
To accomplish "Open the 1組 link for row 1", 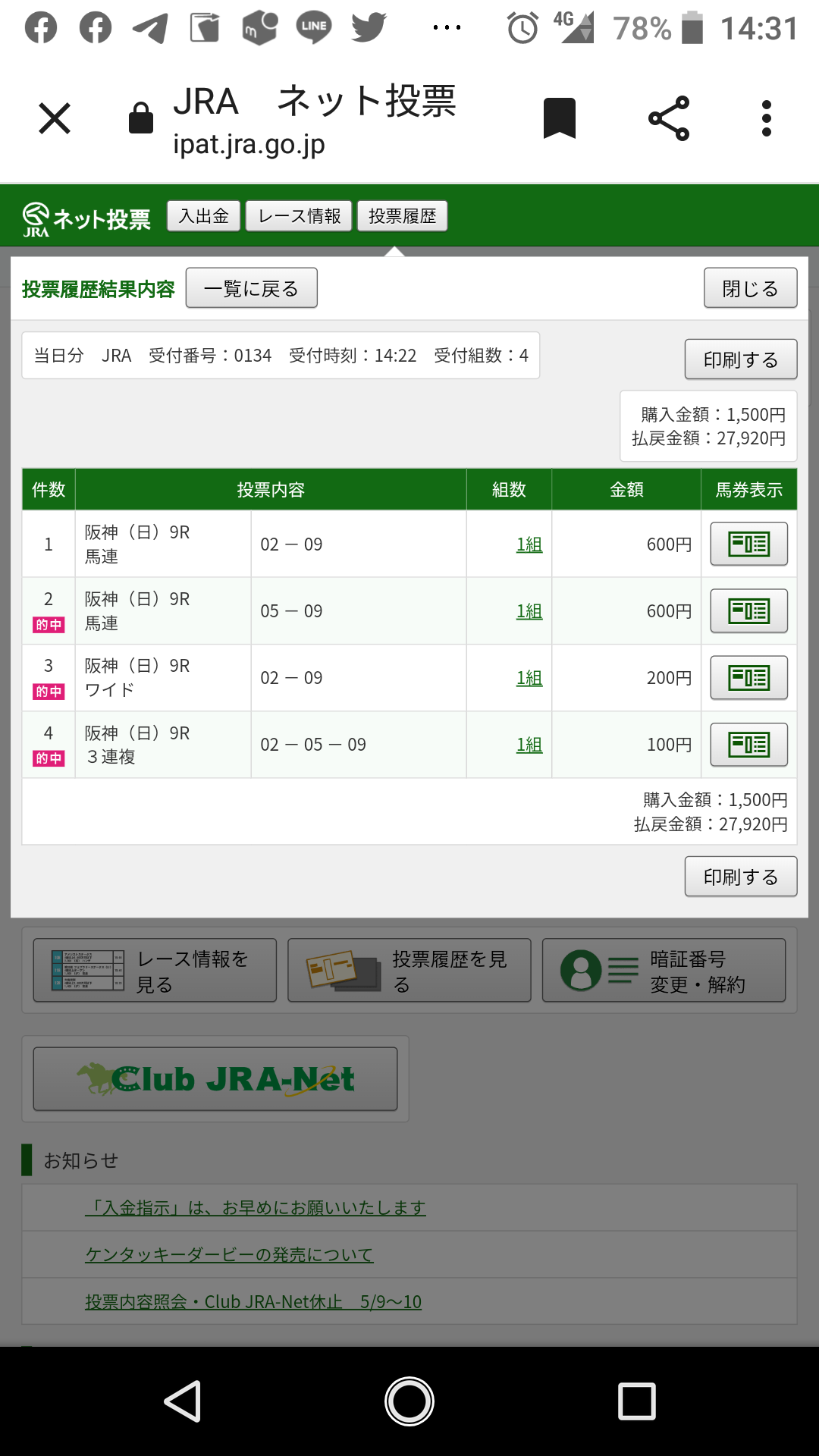I will tap(529, 544).
